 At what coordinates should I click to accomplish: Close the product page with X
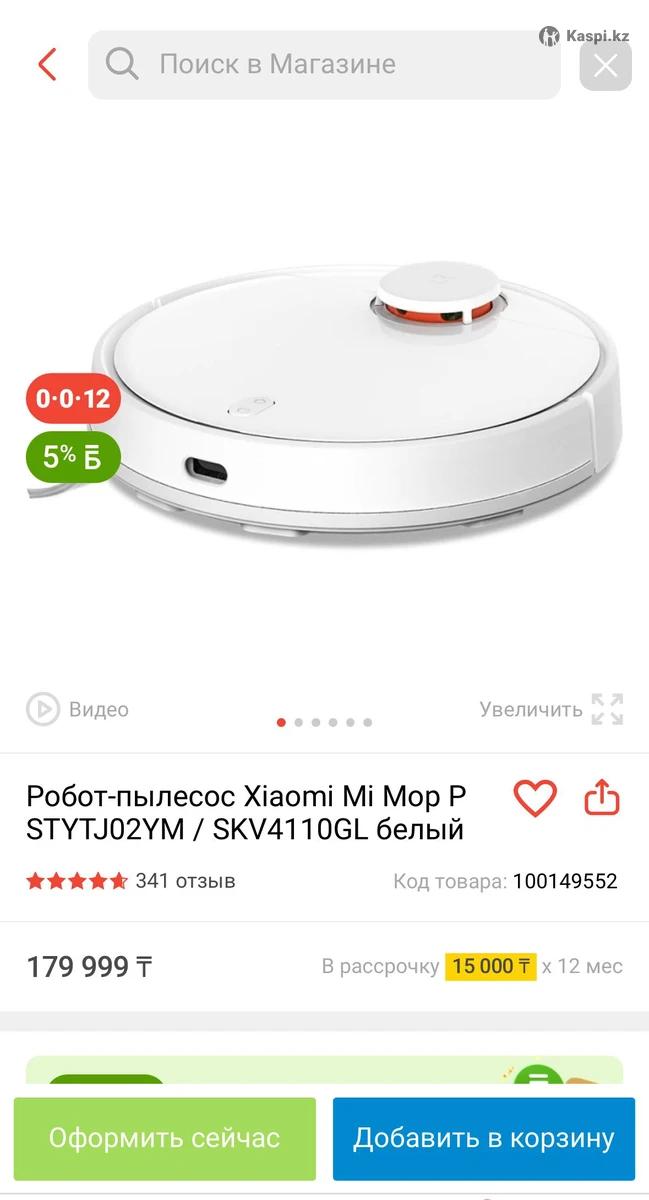(605, 66)
